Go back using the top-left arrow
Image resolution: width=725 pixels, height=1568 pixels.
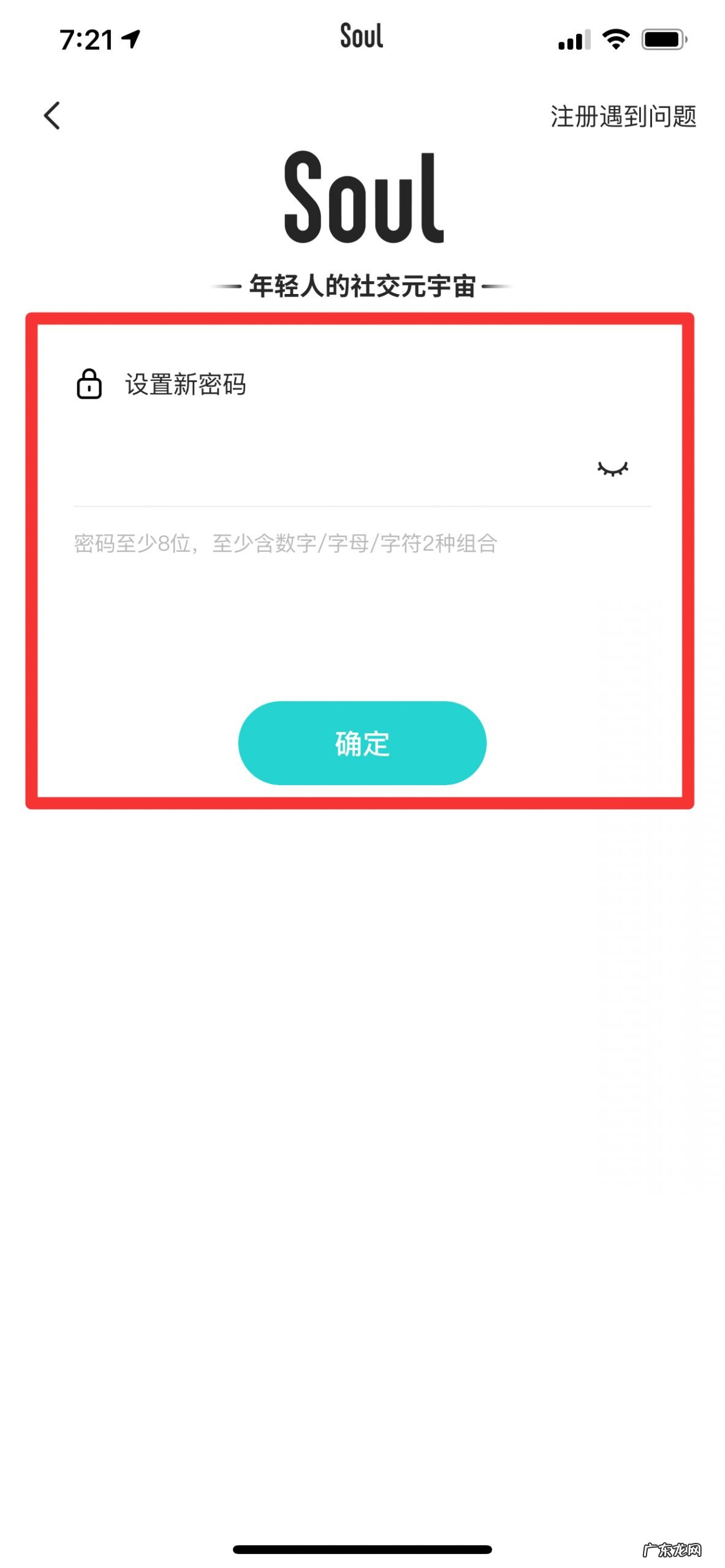pos(53,115)
